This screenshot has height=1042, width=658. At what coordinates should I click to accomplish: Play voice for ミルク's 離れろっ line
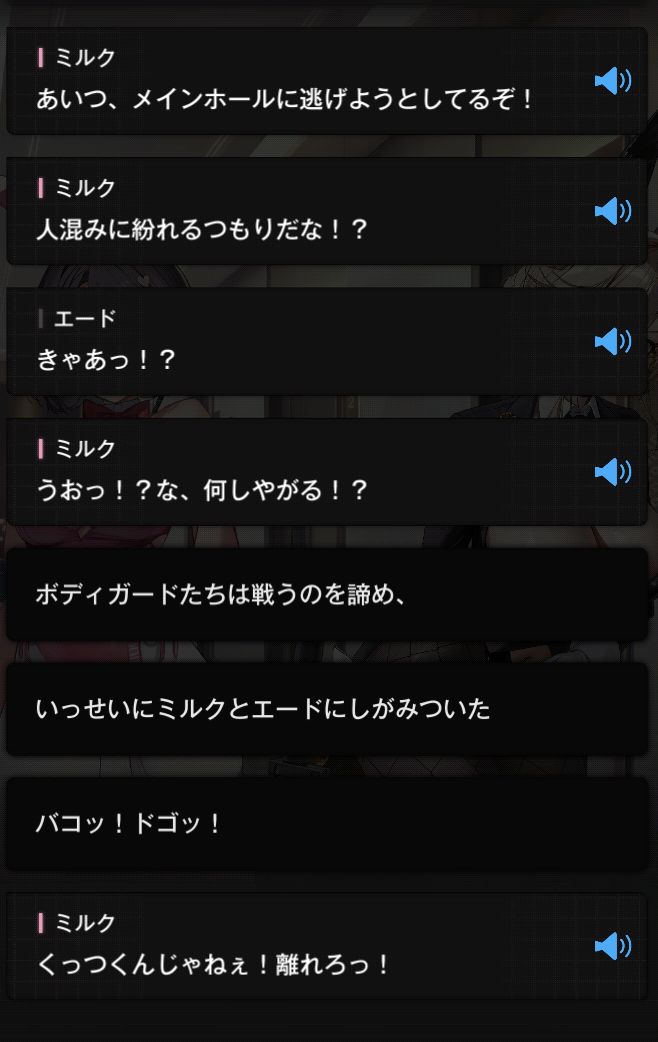point(612,946)
